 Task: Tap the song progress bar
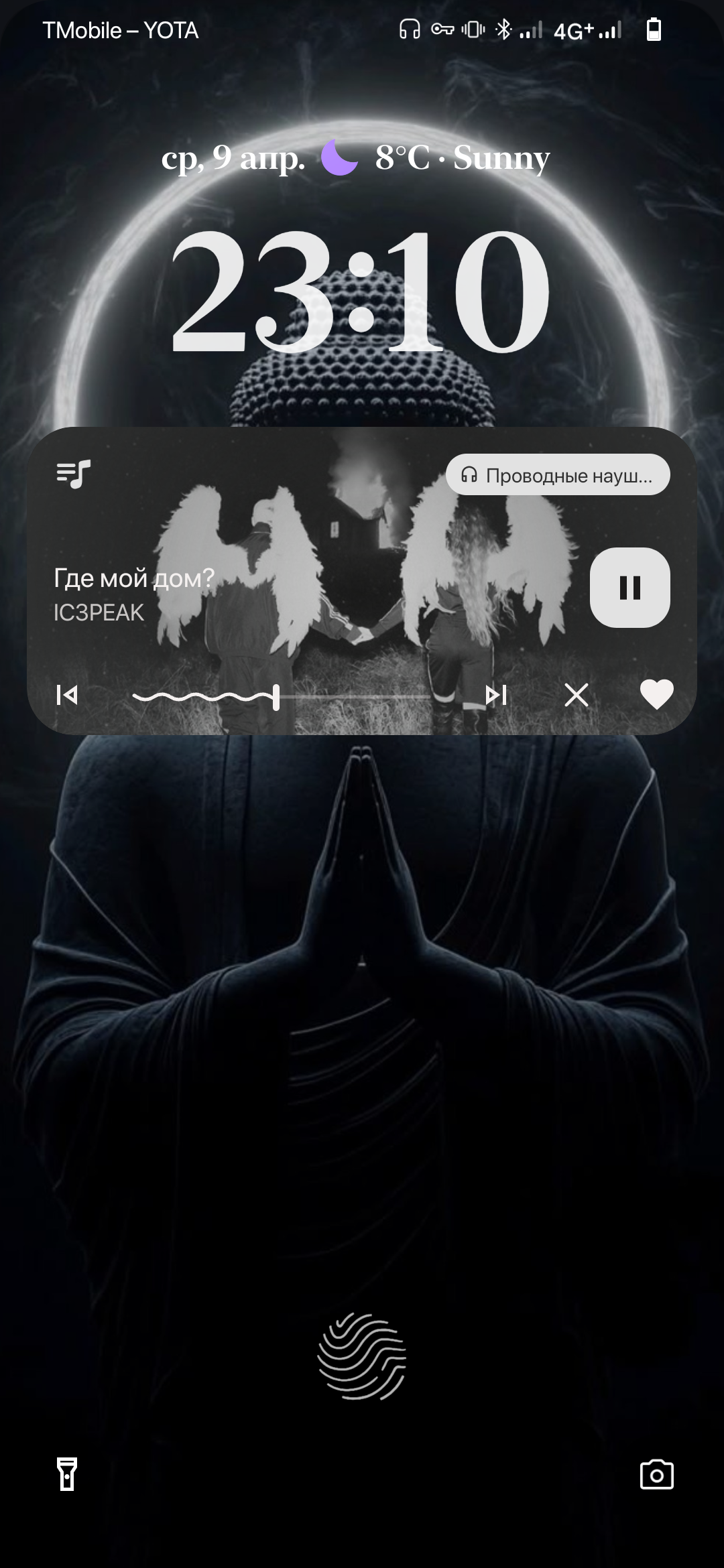click(x=282, y=697)
